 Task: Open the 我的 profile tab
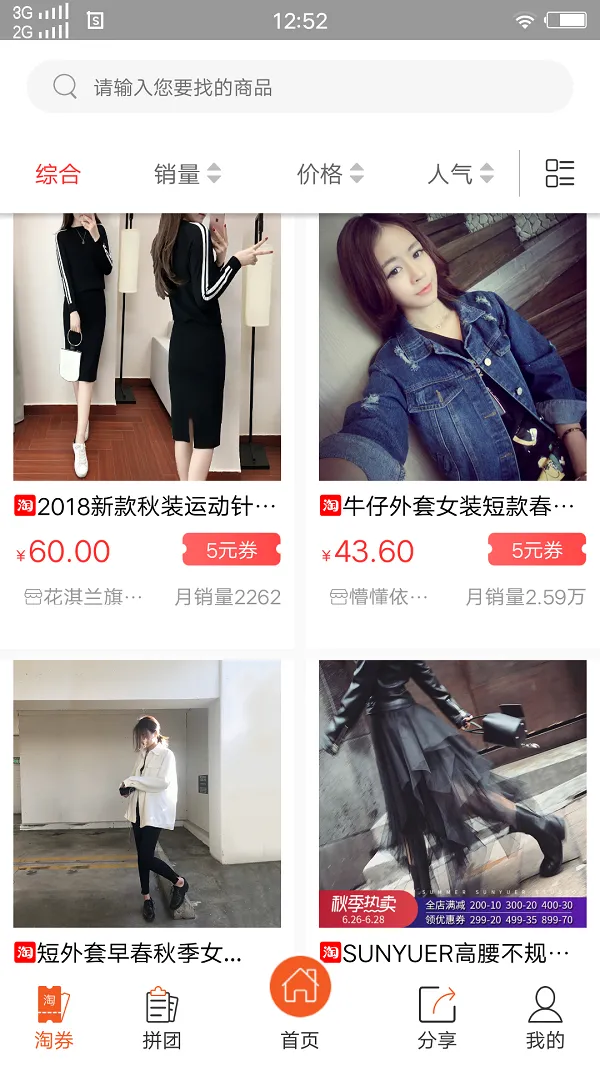545,1018
